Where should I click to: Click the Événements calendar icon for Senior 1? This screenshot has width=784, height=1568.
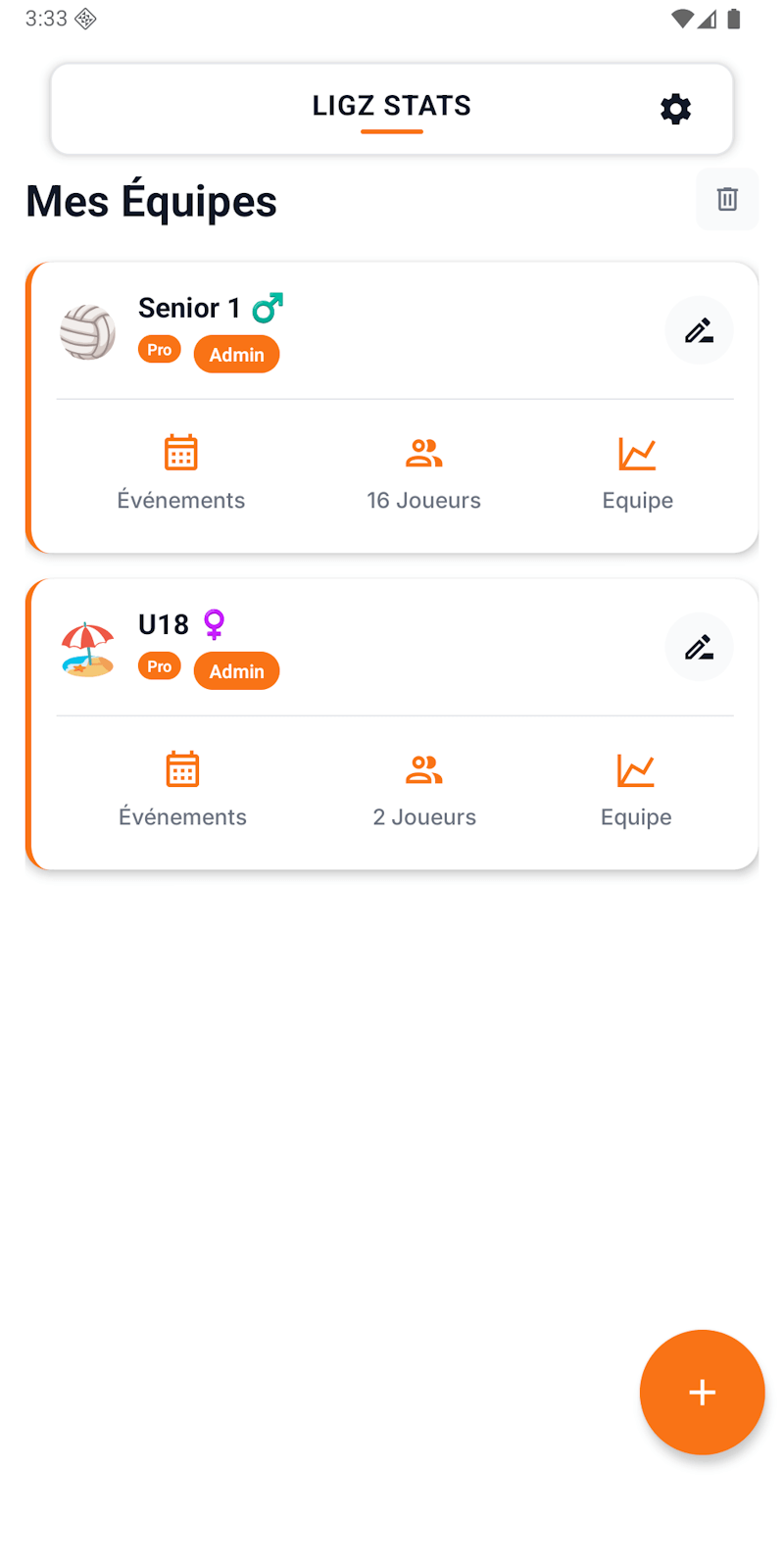coord(181,452)
